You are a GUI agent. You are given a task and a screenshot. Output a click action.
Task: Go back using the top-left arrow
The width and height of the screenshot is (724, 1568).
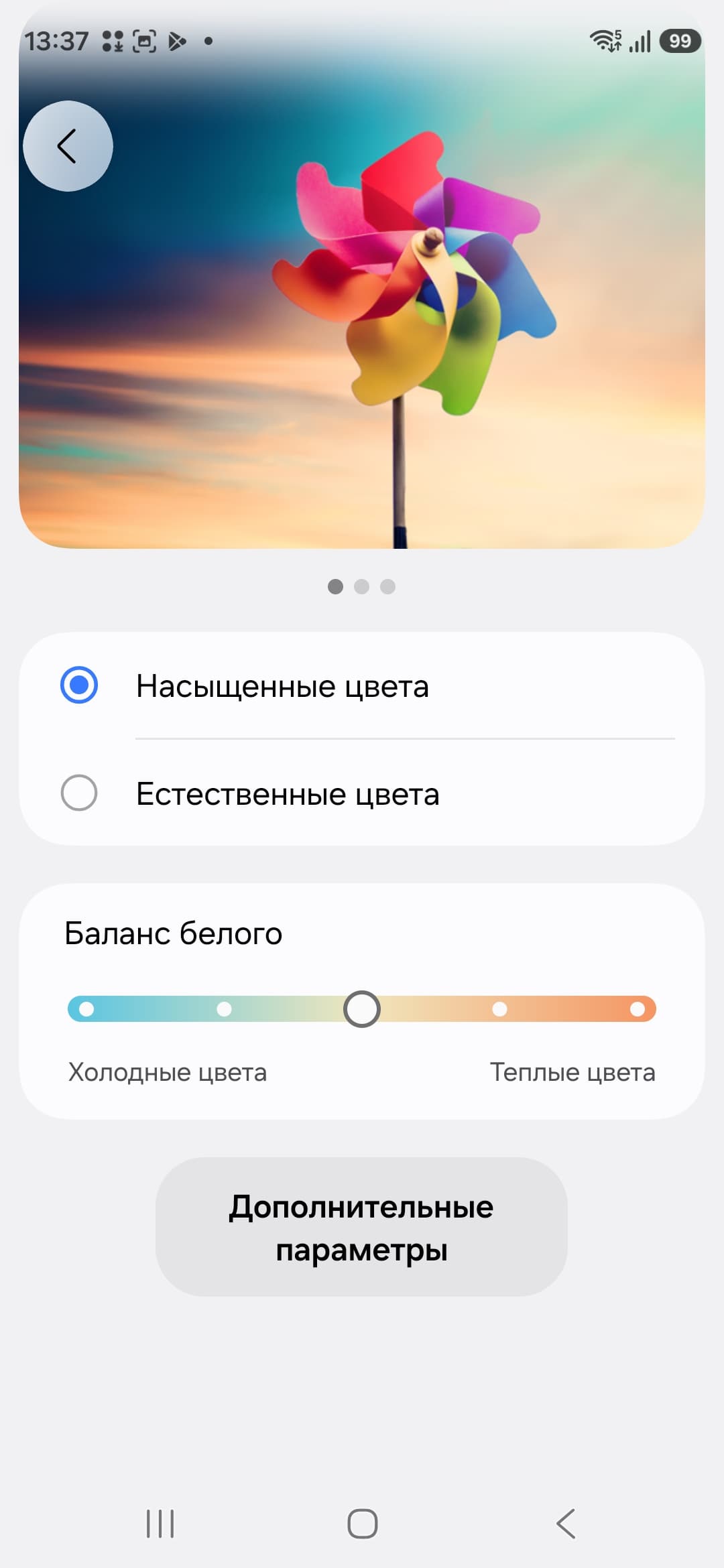click(68, 146)
